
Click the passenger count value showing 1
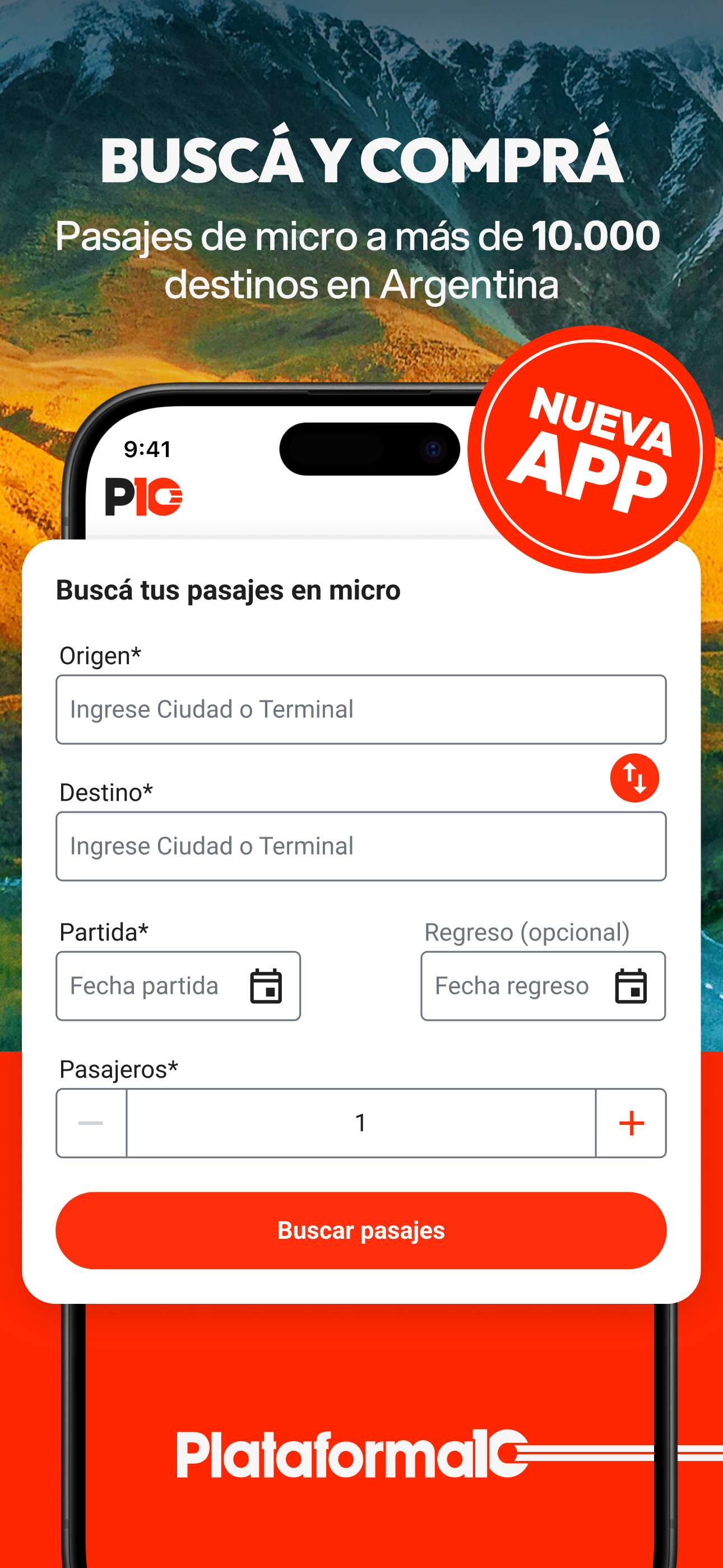[x=361, y=1123]
